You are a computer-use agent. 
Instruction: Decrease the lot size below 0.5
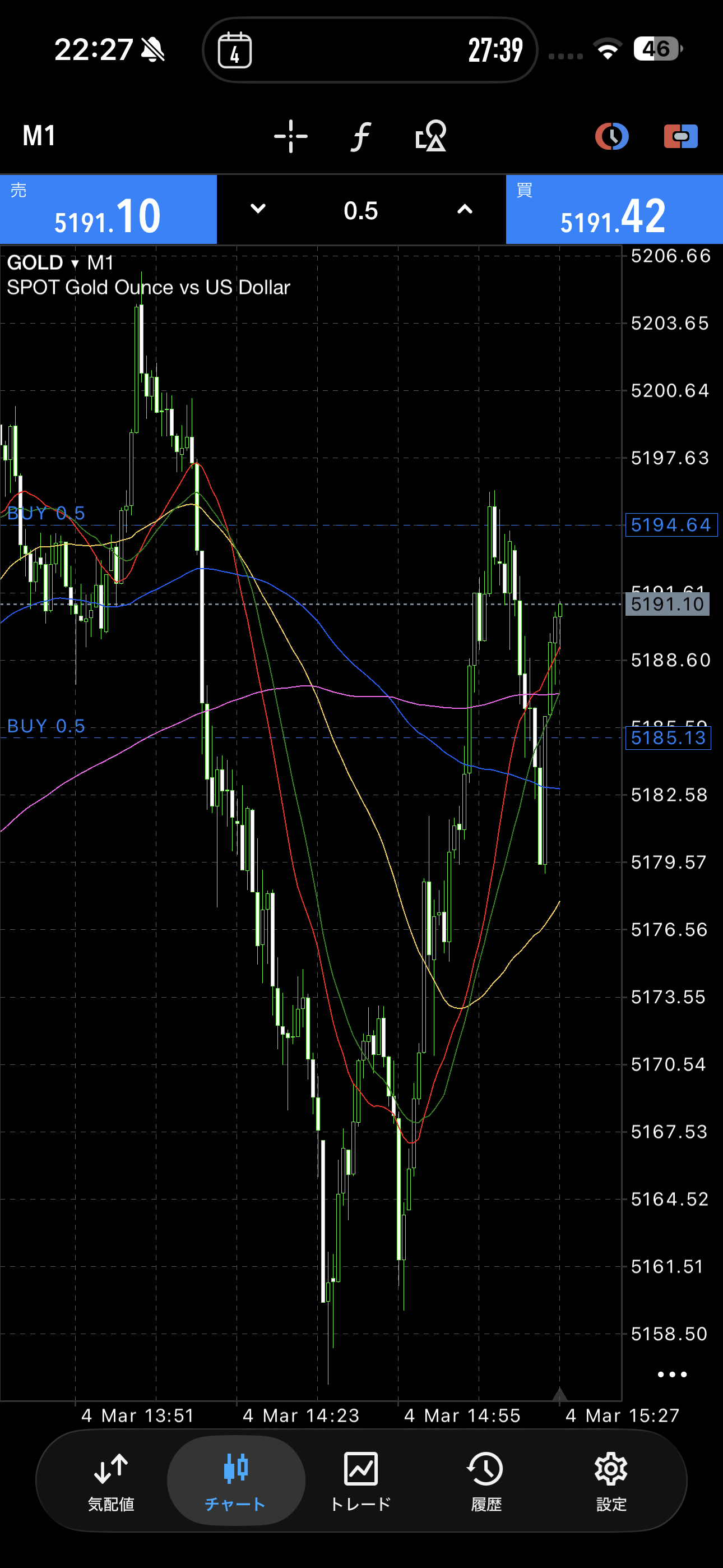coord(258,209)
